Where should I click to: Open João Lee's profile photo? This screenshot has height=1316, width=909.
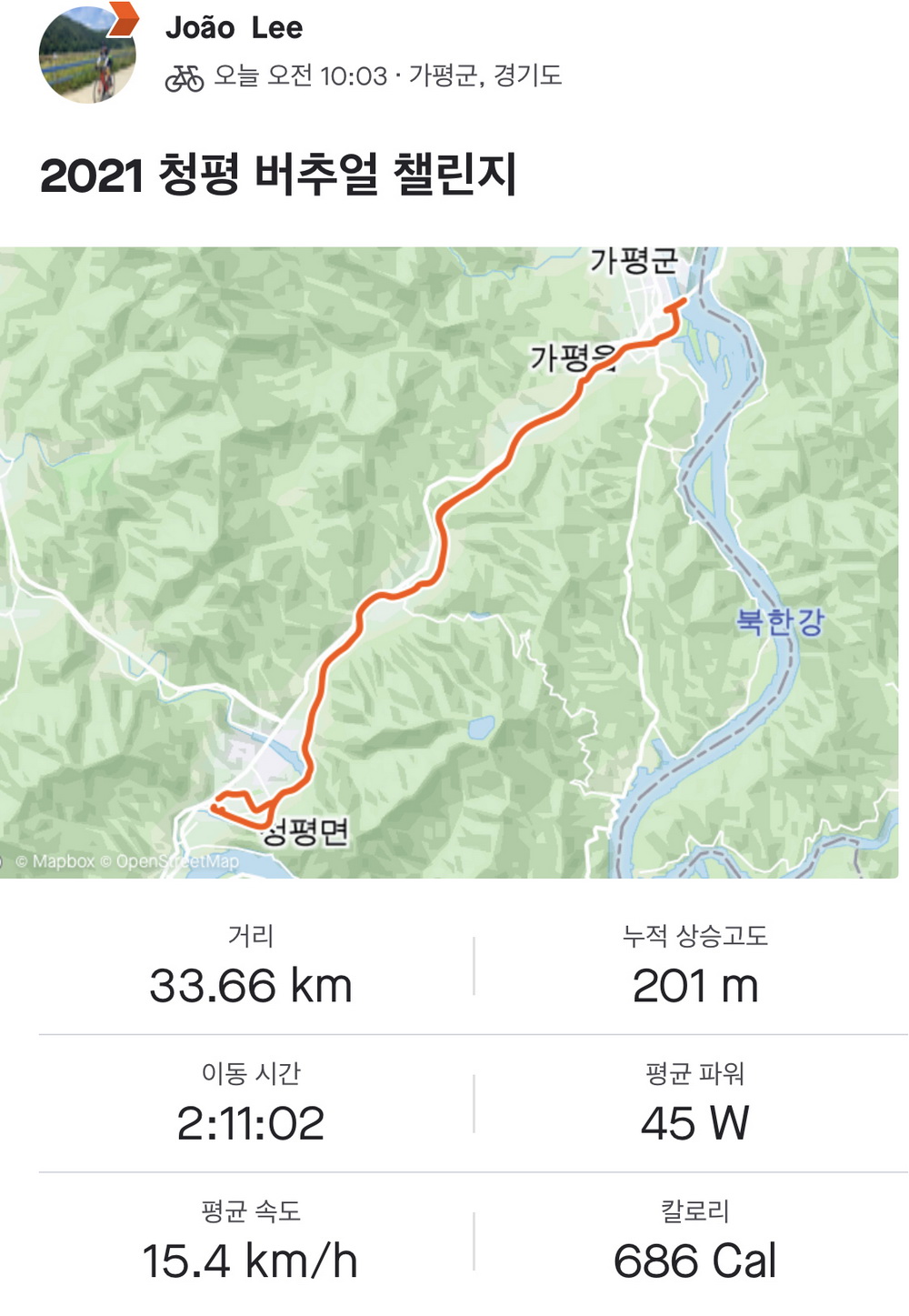(x=86, y=55)
